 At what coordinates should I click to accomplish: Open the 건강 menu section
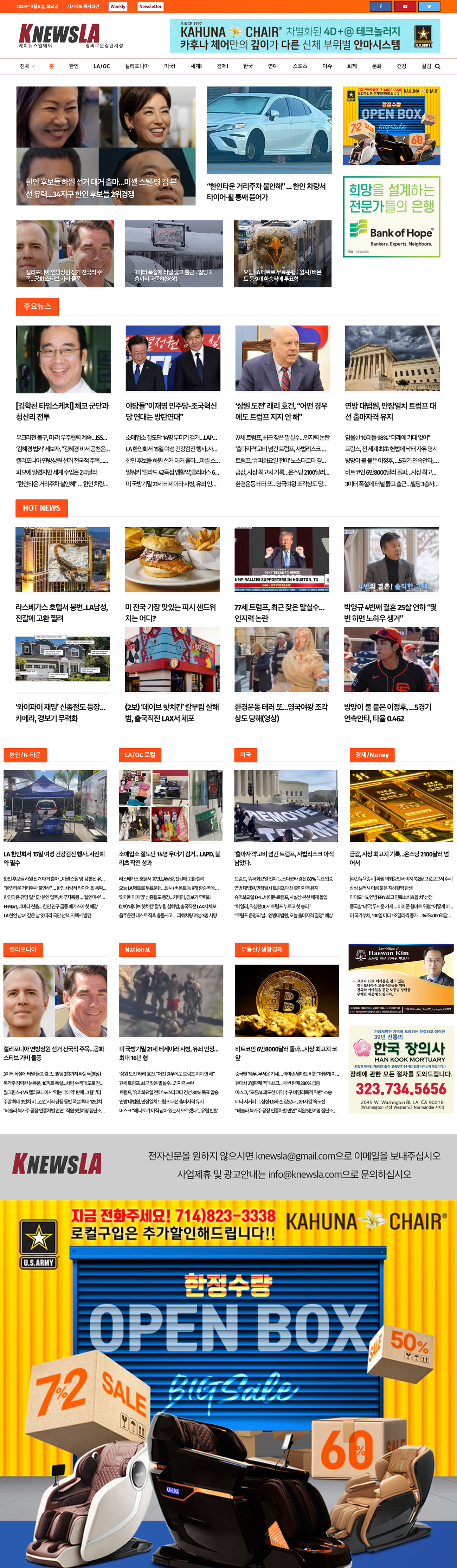pyautogui.click(x=401, y=66)
